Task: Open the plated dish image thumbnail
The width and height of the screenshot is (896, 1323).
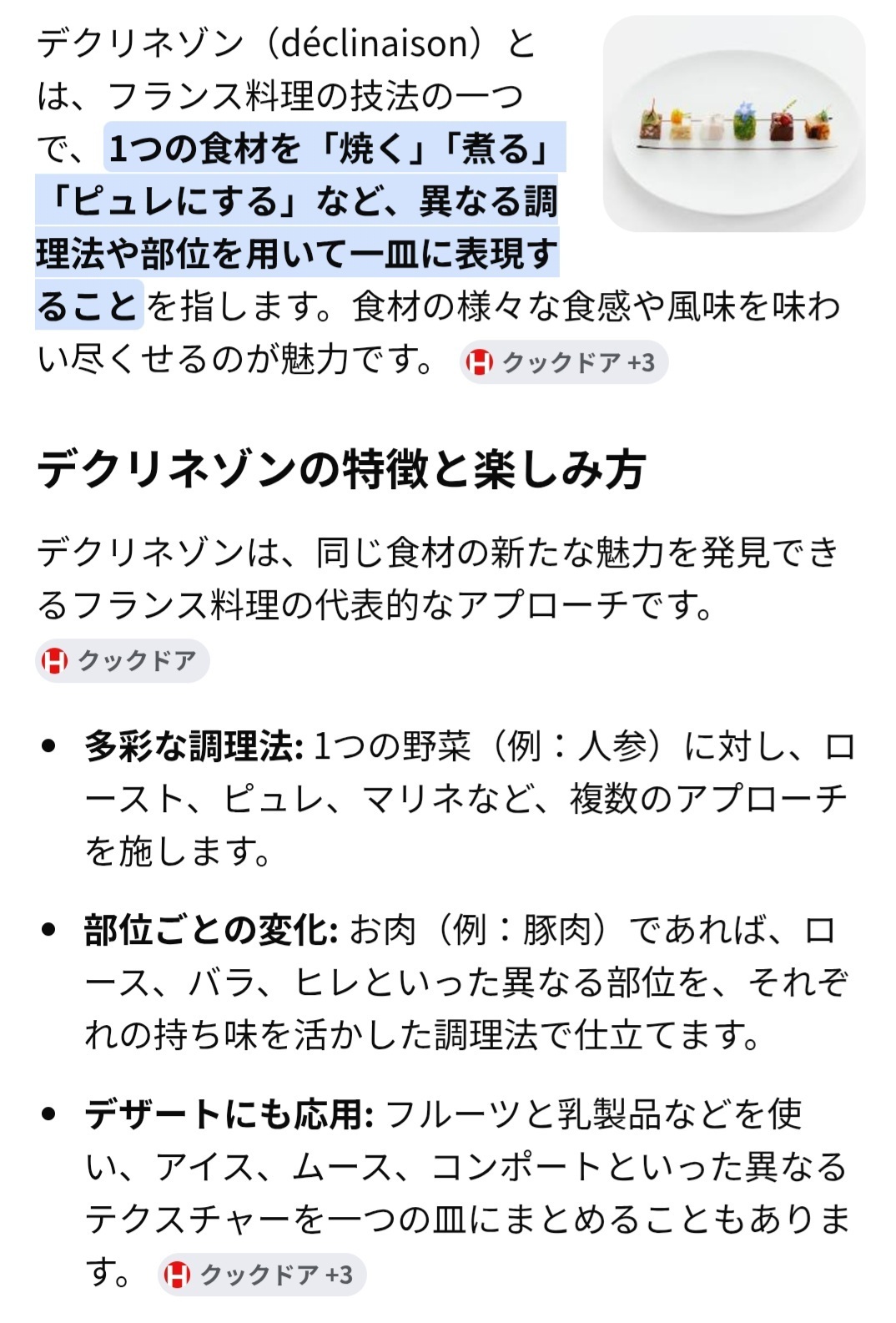Action: (x=734, y=124)
